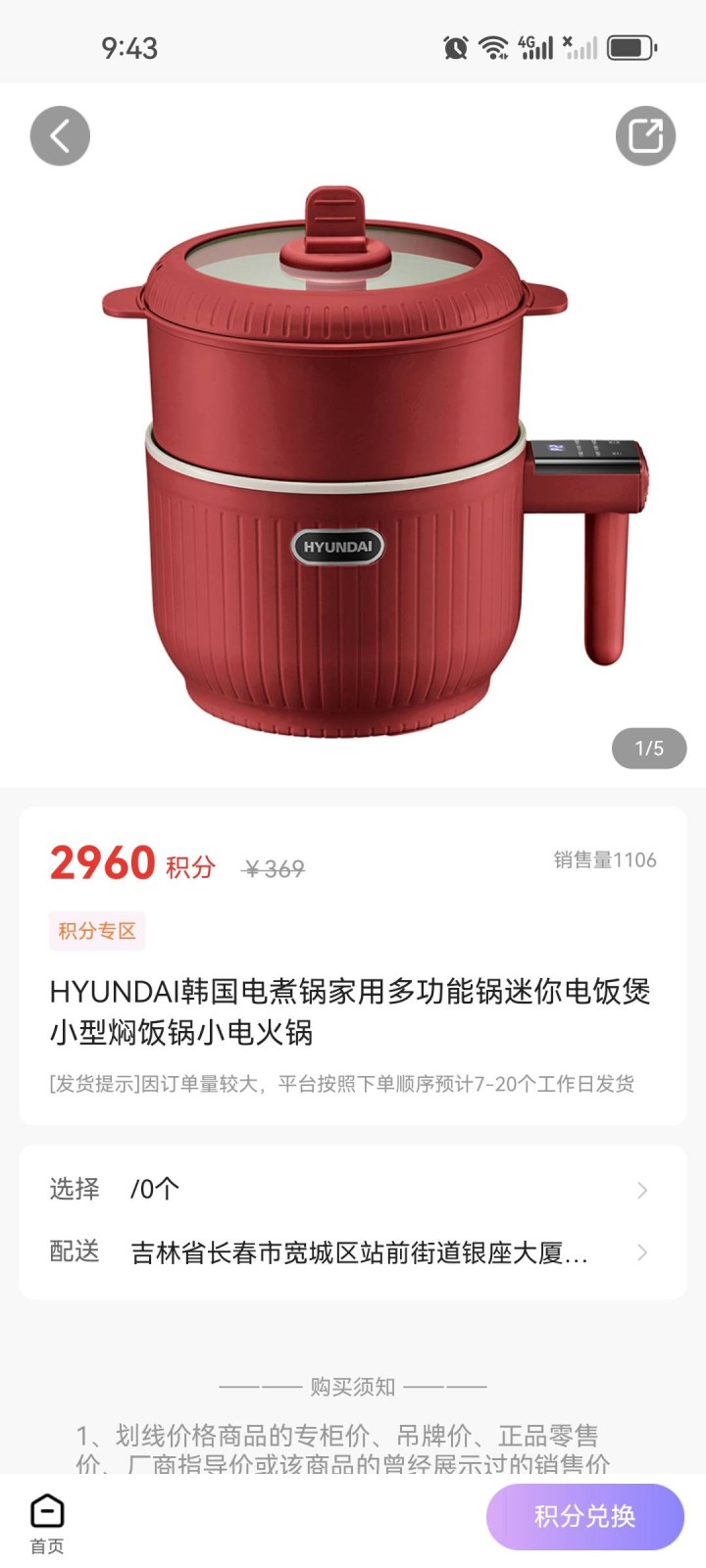Go back using the arrow icon
This screenshot has height=1568, width=706.
point(60,135)
